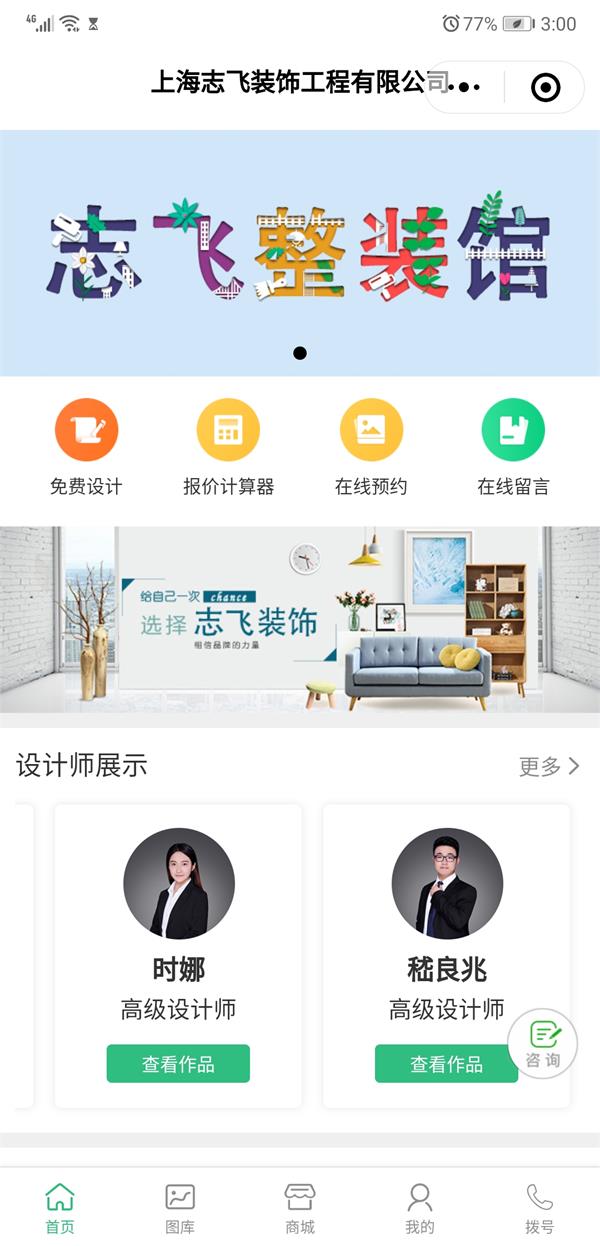Open the floating 咨询 consult button
This screenshot has width=600, height=1246.
pos(543,1044)
